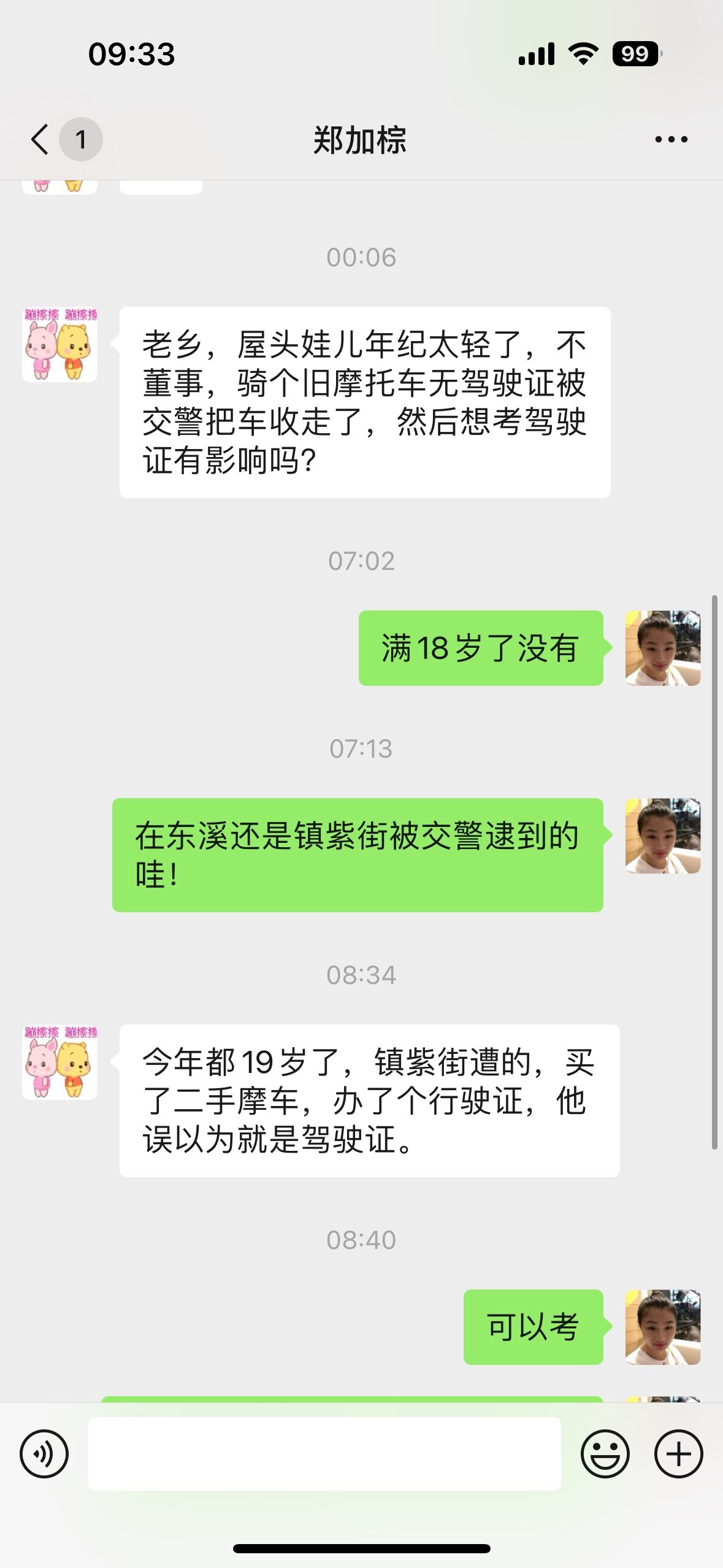Image resolution: width=723 pixels, height=1568 pixels.
Task: Open own avatar next to 可以考
Action: point(662,1327)
